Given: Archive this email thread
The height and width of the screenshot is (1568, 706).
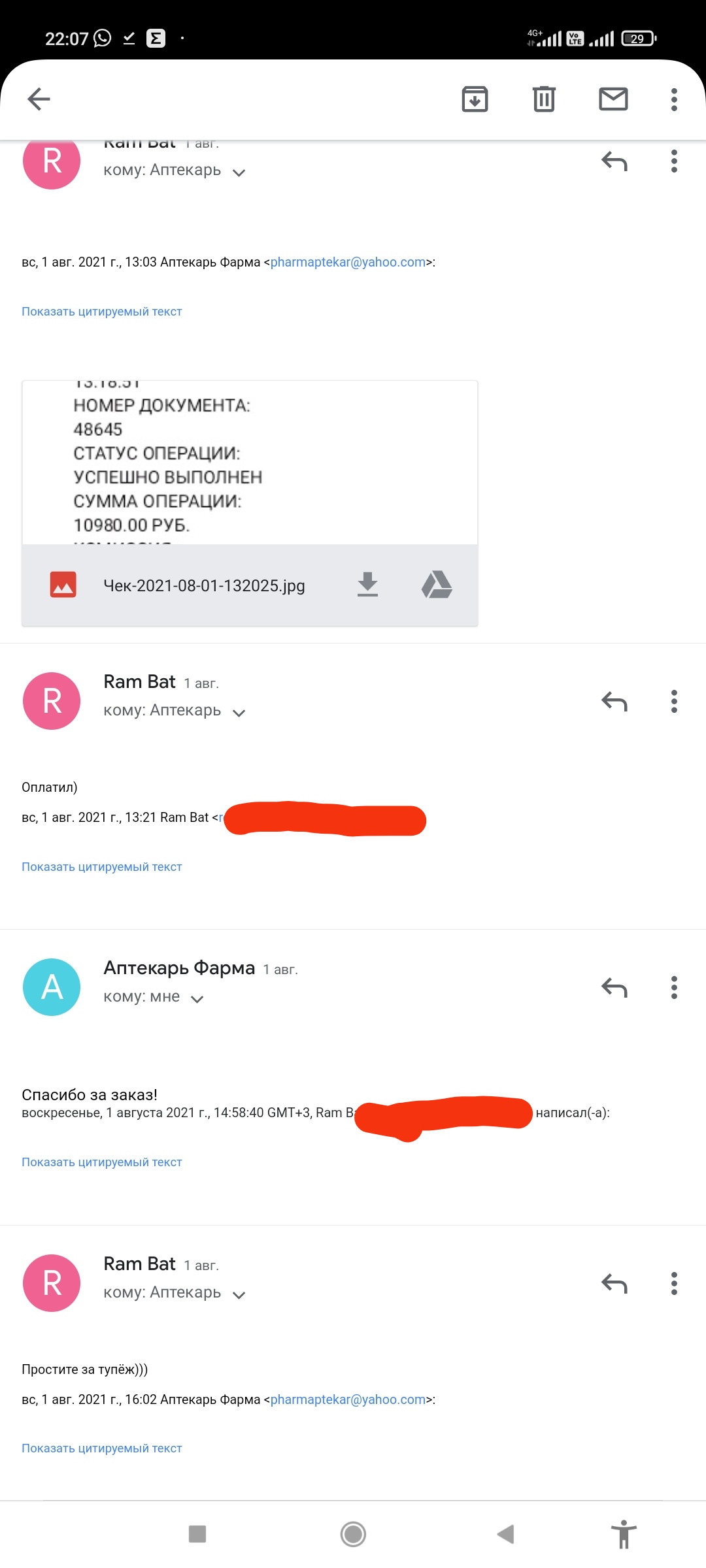Looking at the screenshot, I should [x=475, y=99].
